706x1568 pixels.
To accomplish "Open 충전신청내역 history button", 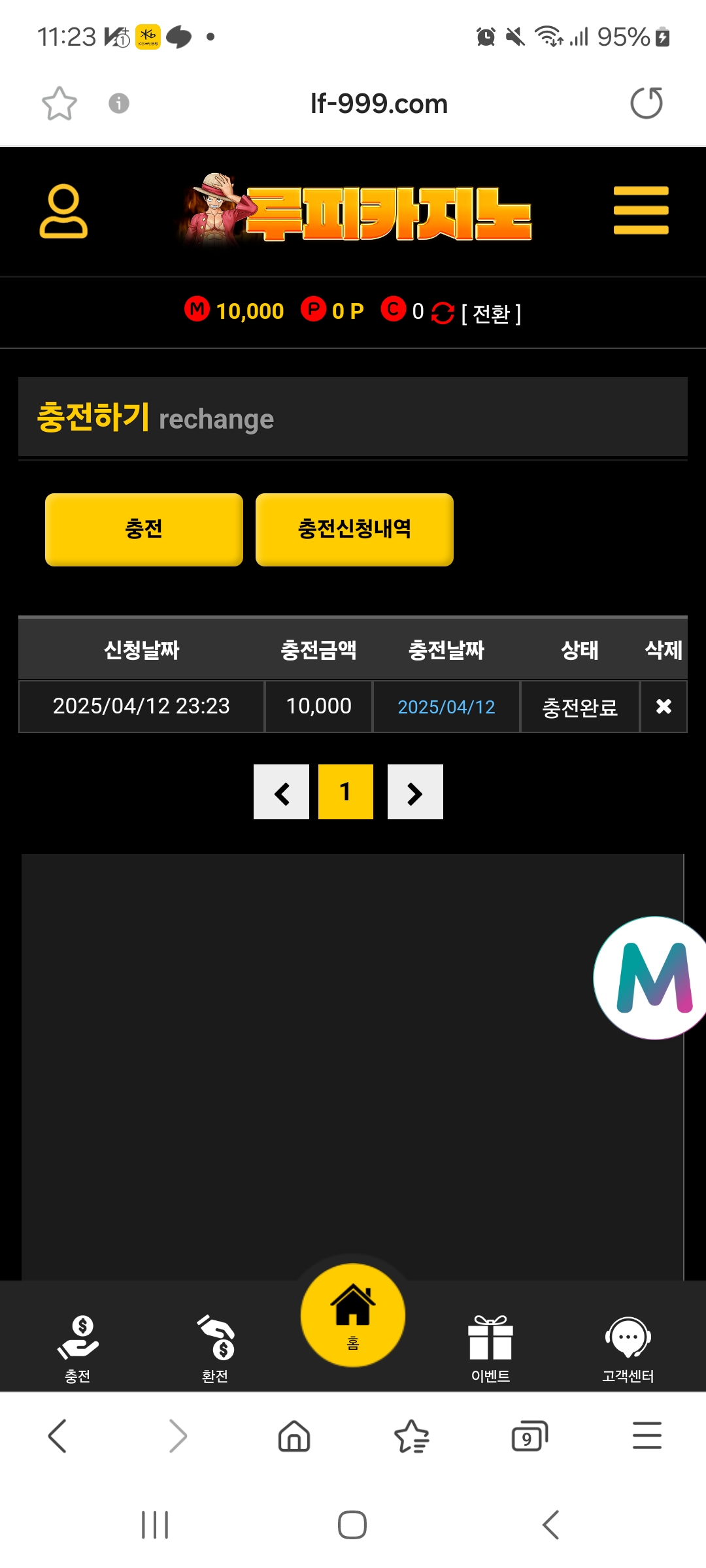I will [354, 529].
